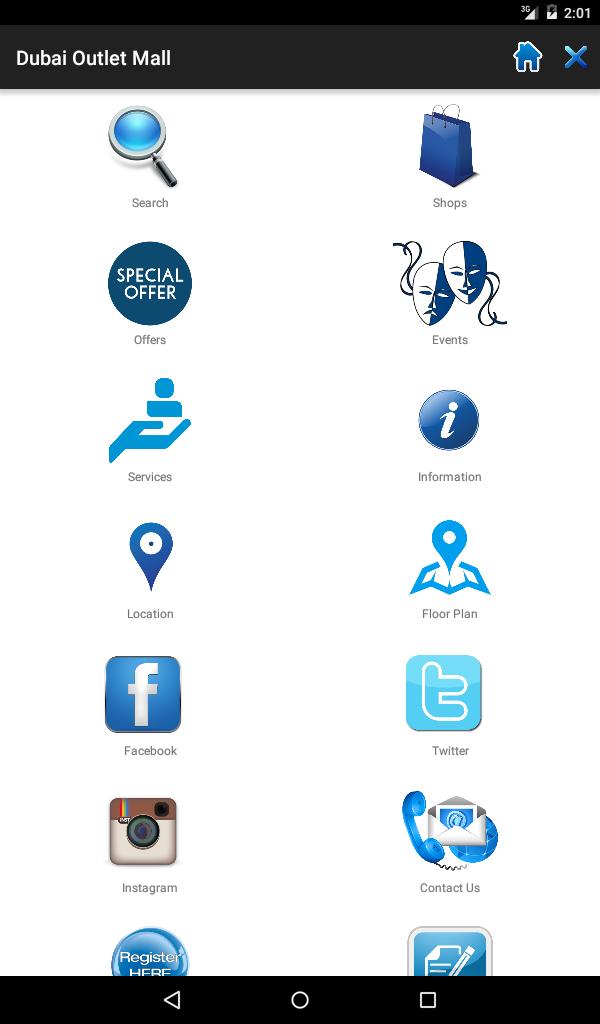Go to the home screen via house icon

(x=527, y=57)
